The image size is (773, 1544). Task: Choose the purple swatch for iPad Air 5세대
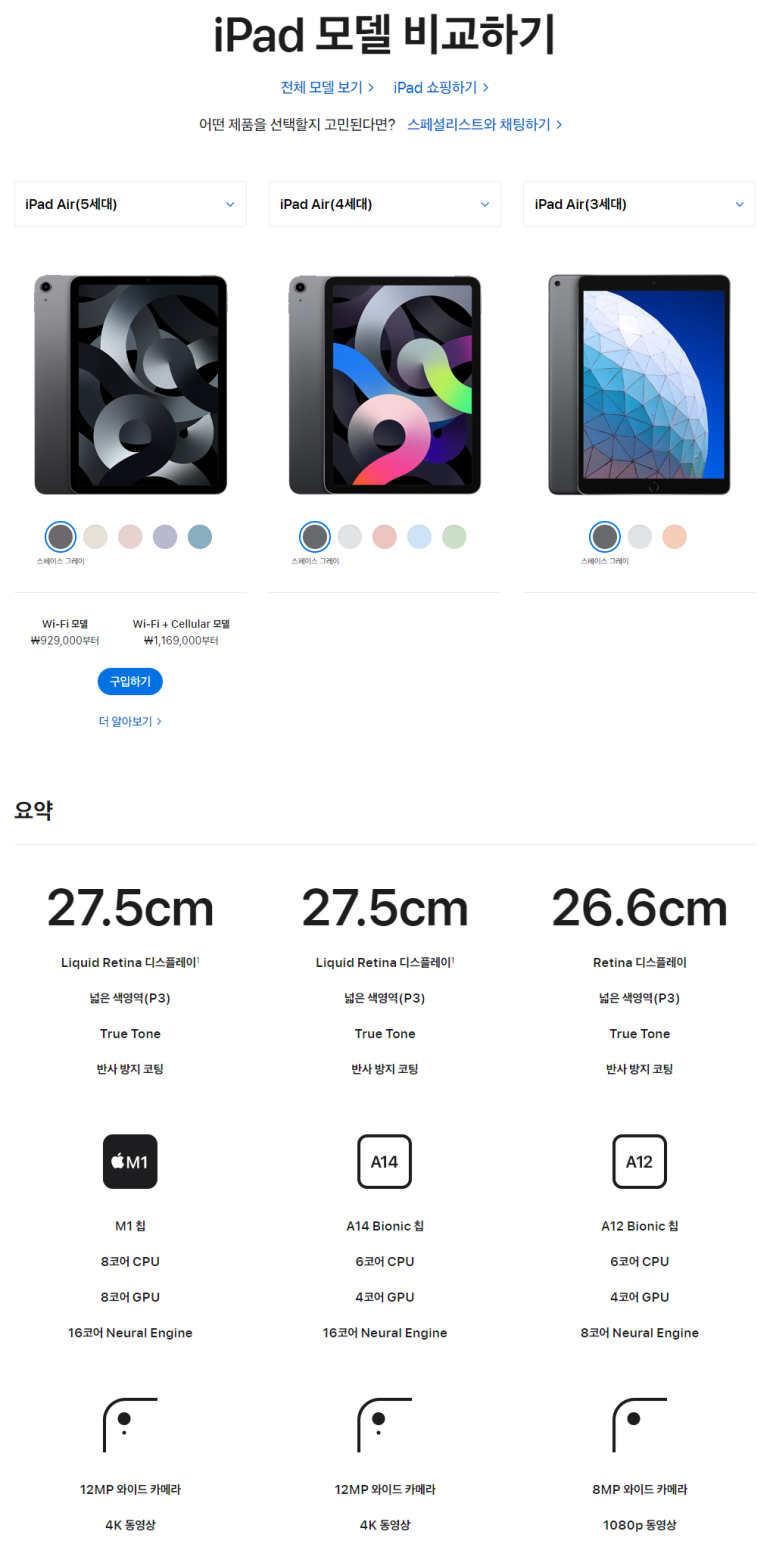pyautogui.click(x=165, y=537)
